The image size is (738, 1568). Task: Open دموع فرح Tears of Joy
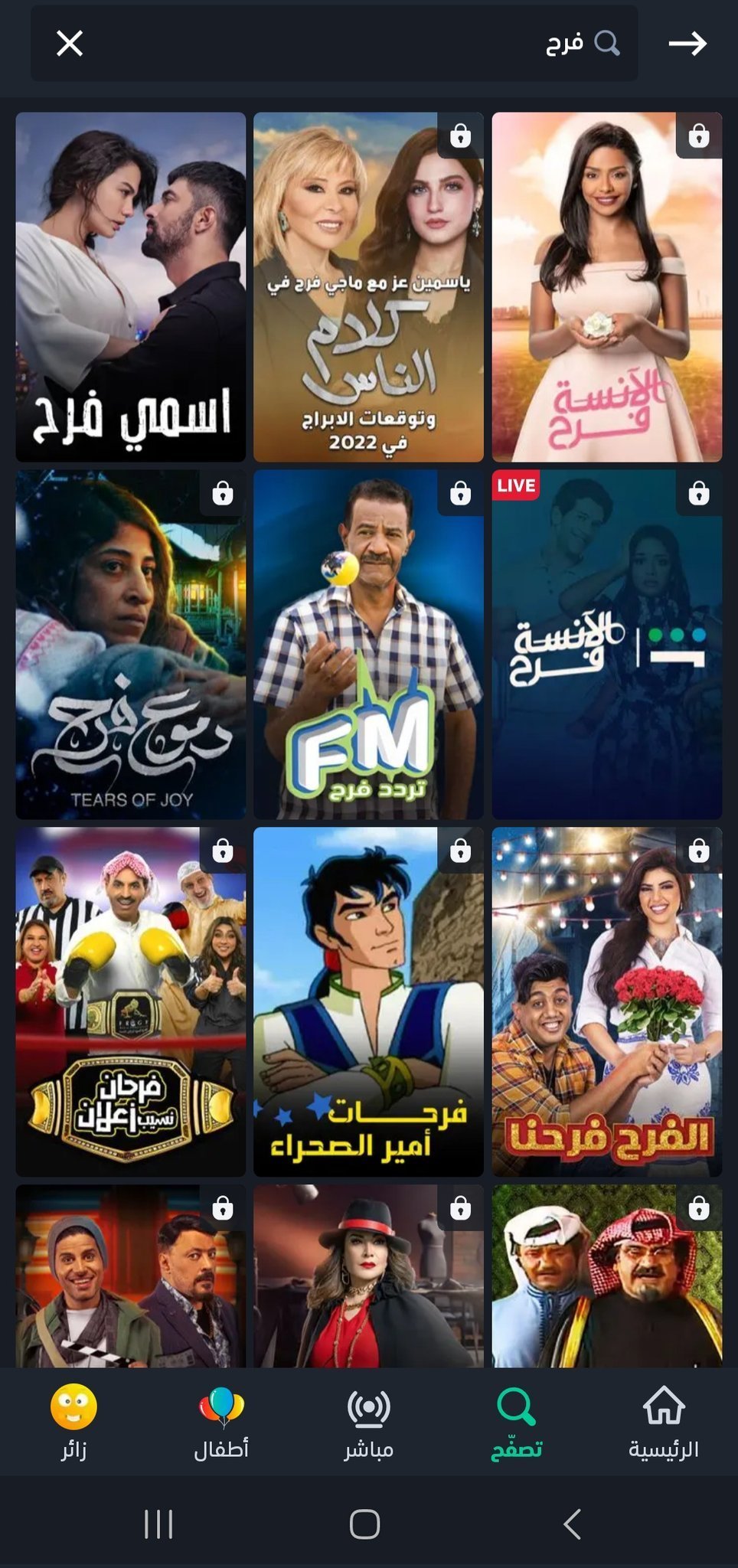tap(131, 645)
